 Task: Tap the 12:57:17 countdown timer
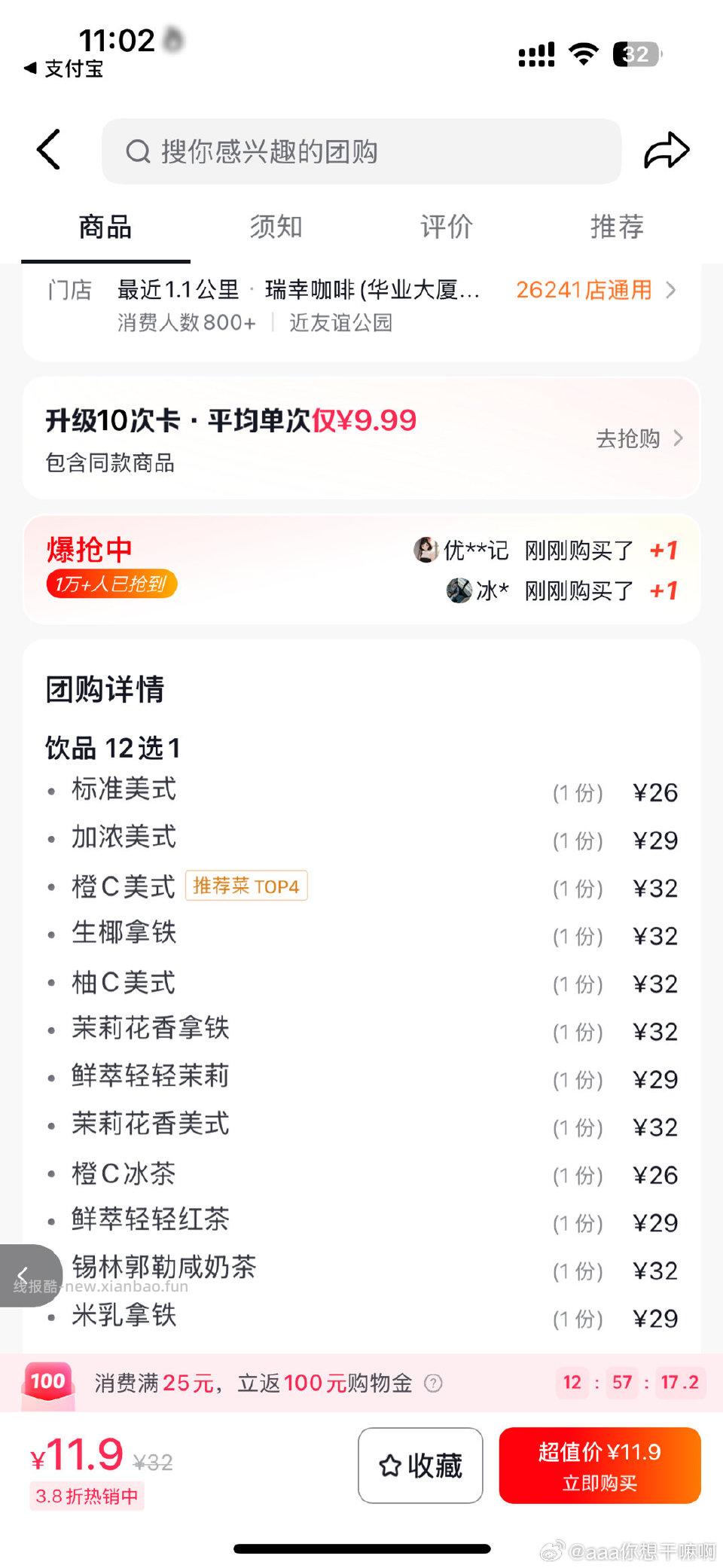(x=629, y=1383)
